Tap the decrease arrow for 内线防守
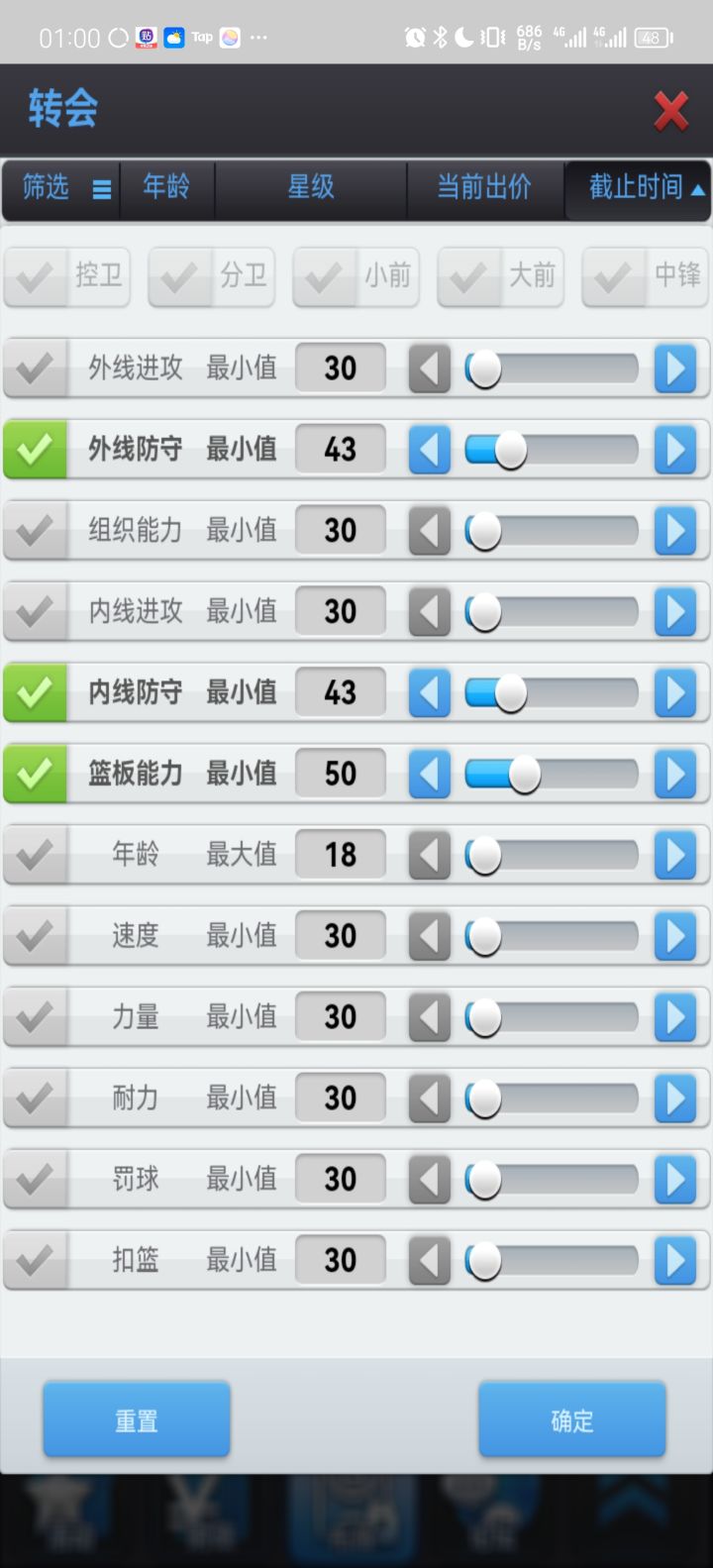Image resolution: width=713 pixels, height=1568 pixels. [429, 692]
